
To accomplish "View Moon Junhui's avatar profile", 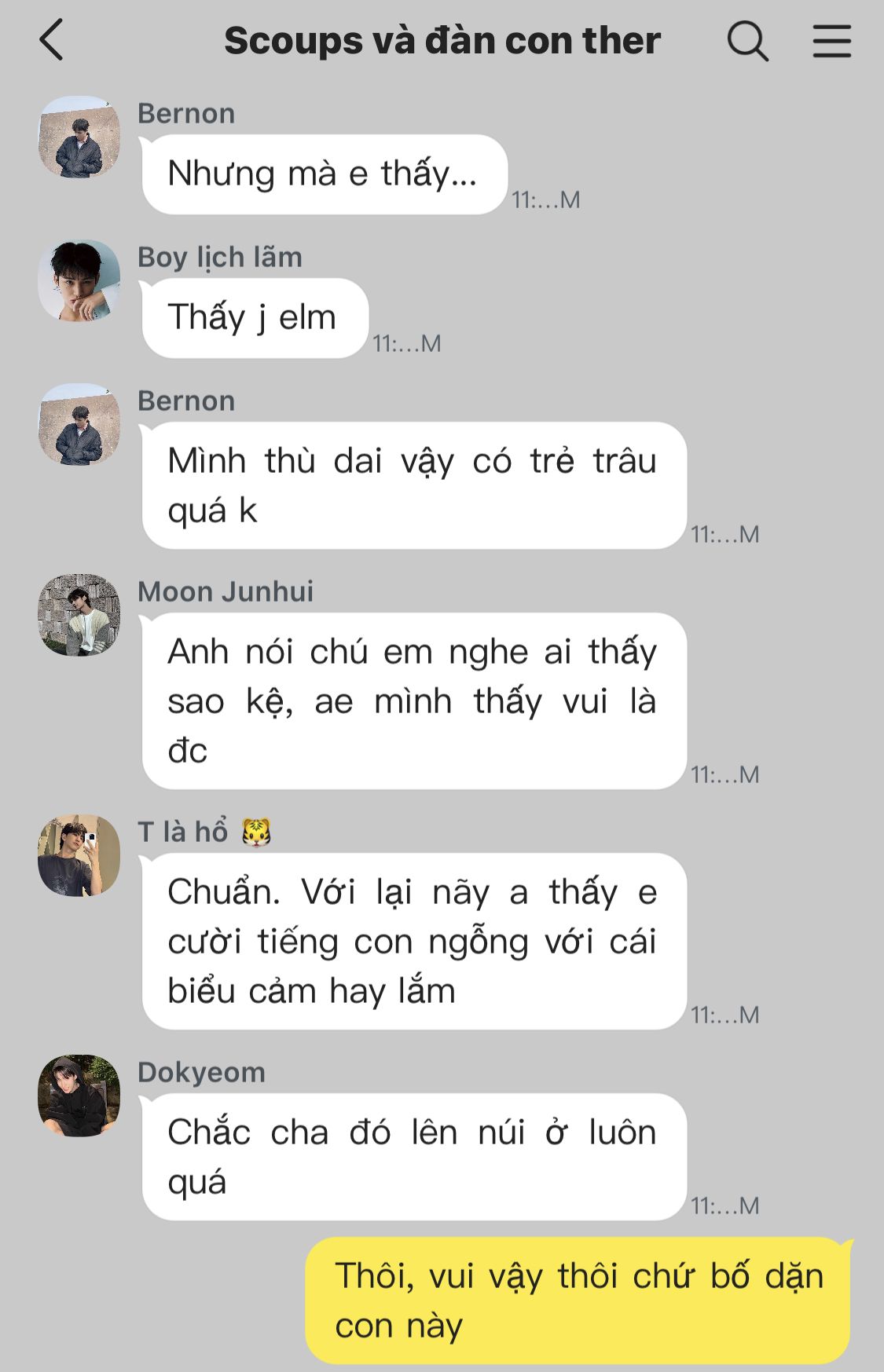I will tap(79, 614).
